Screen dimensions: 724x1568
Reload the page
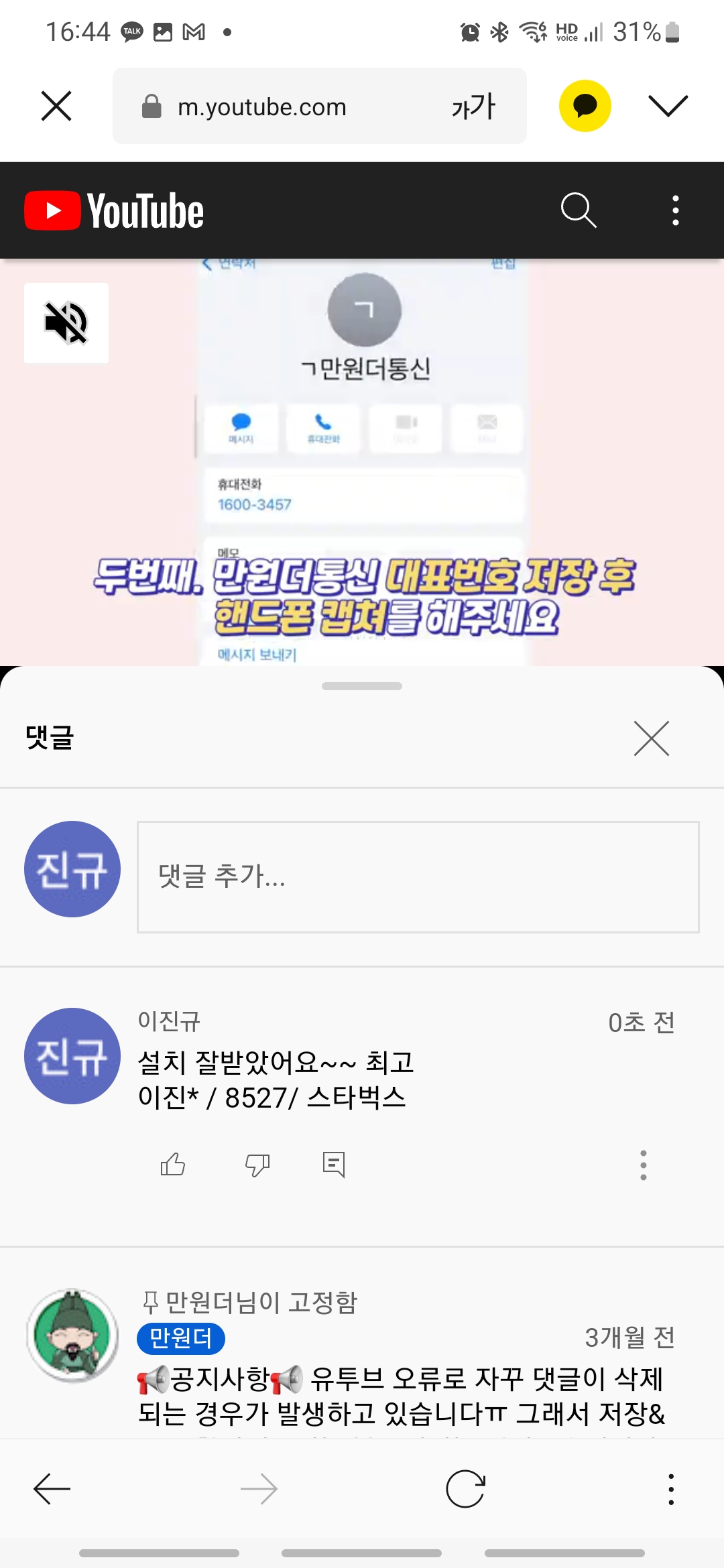(465, 1489)
